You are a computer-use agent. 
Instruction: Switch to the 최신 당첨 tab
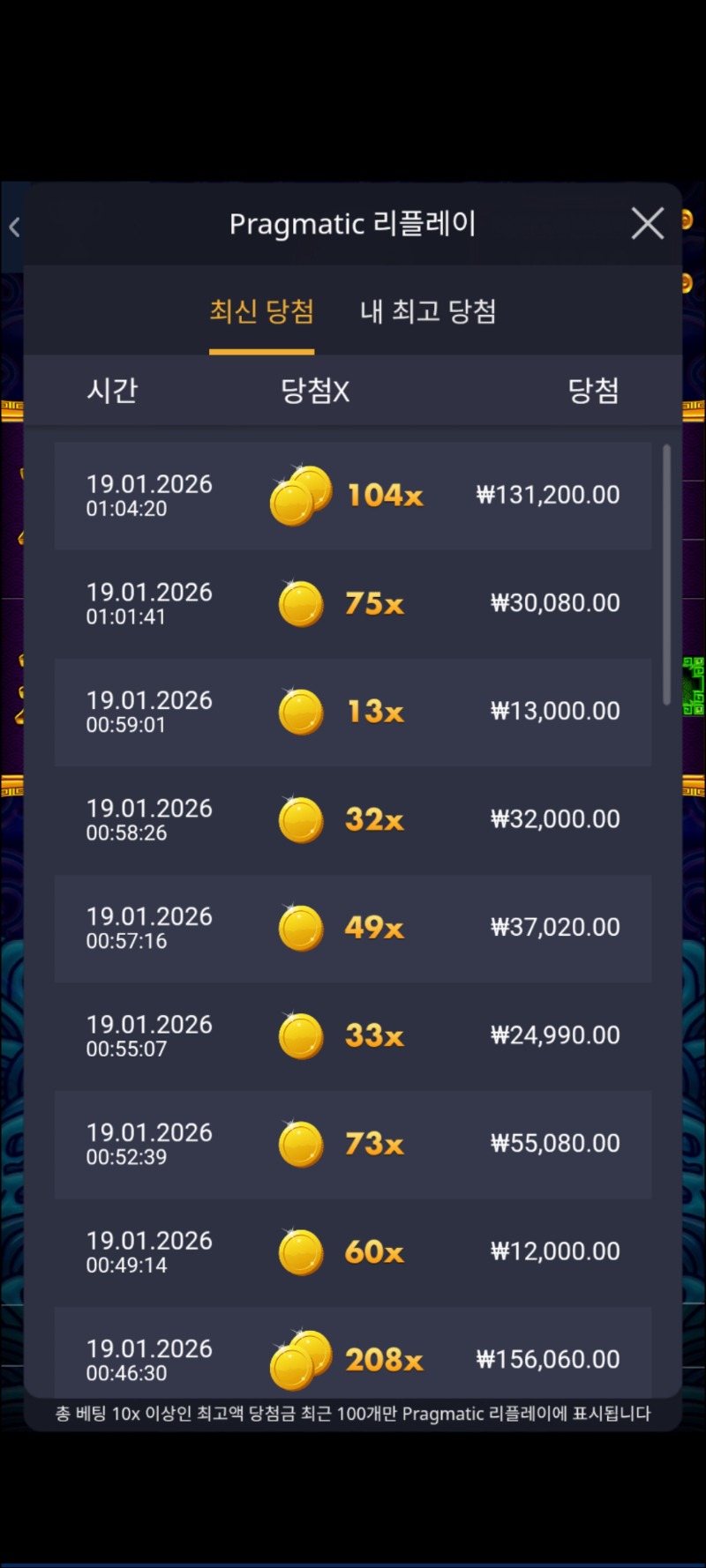[x=261, y=311]
